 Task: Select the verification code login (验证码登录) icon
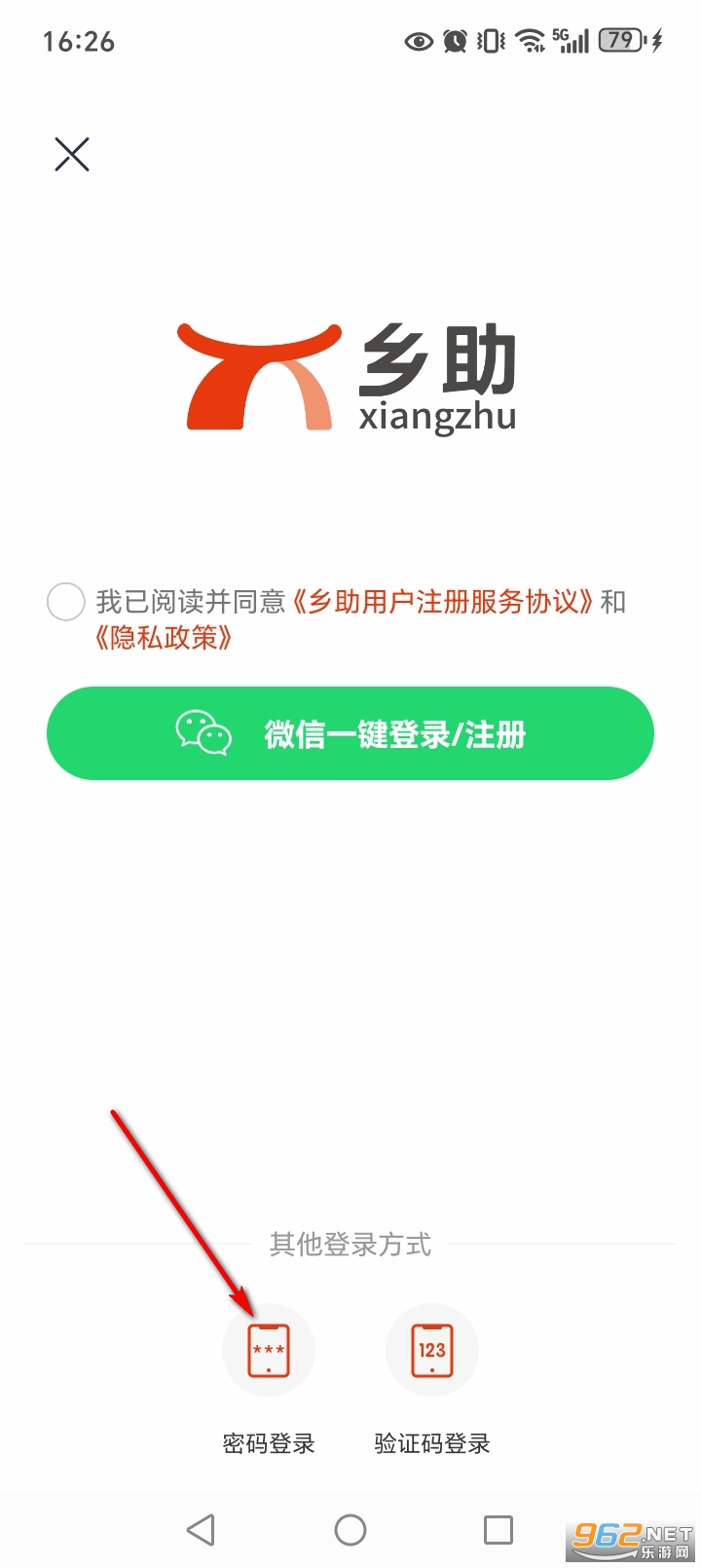tap(431, 1350)
